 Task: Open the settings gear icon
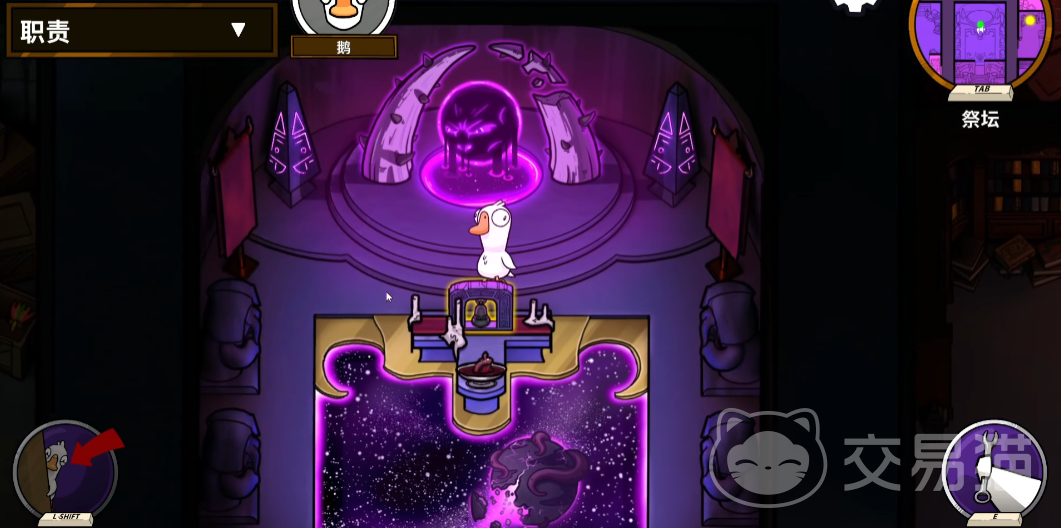(856, 4)
